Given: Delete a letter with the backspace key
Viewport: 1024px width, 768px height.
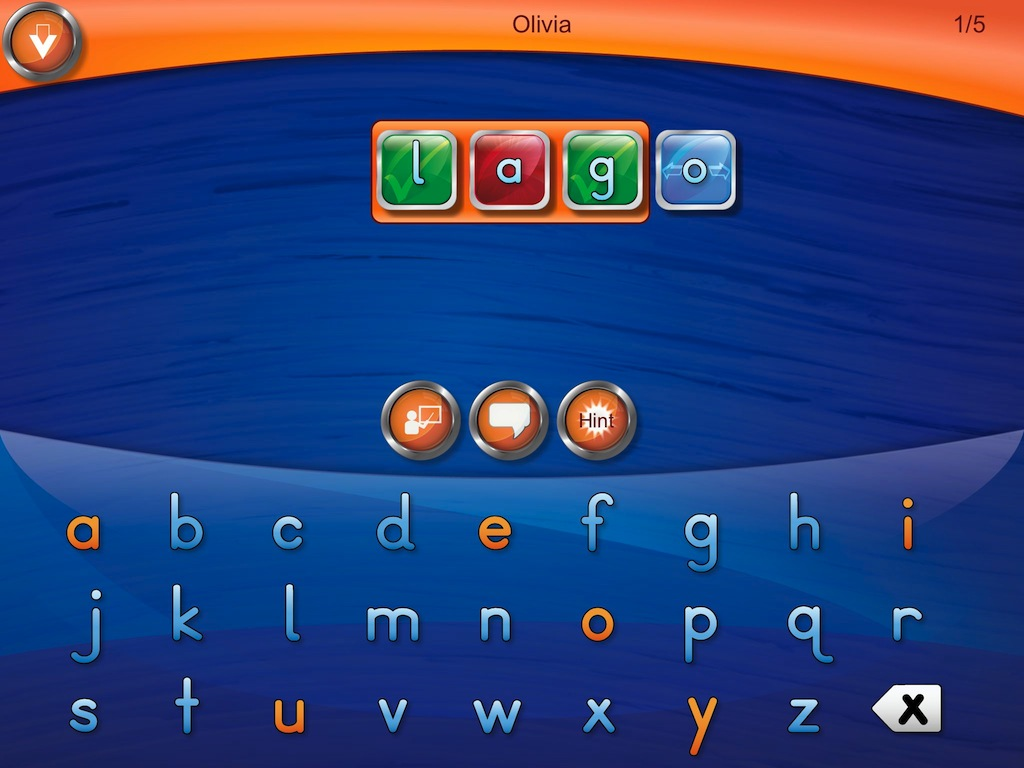Looking at the screenshot, I should (906, 710).
